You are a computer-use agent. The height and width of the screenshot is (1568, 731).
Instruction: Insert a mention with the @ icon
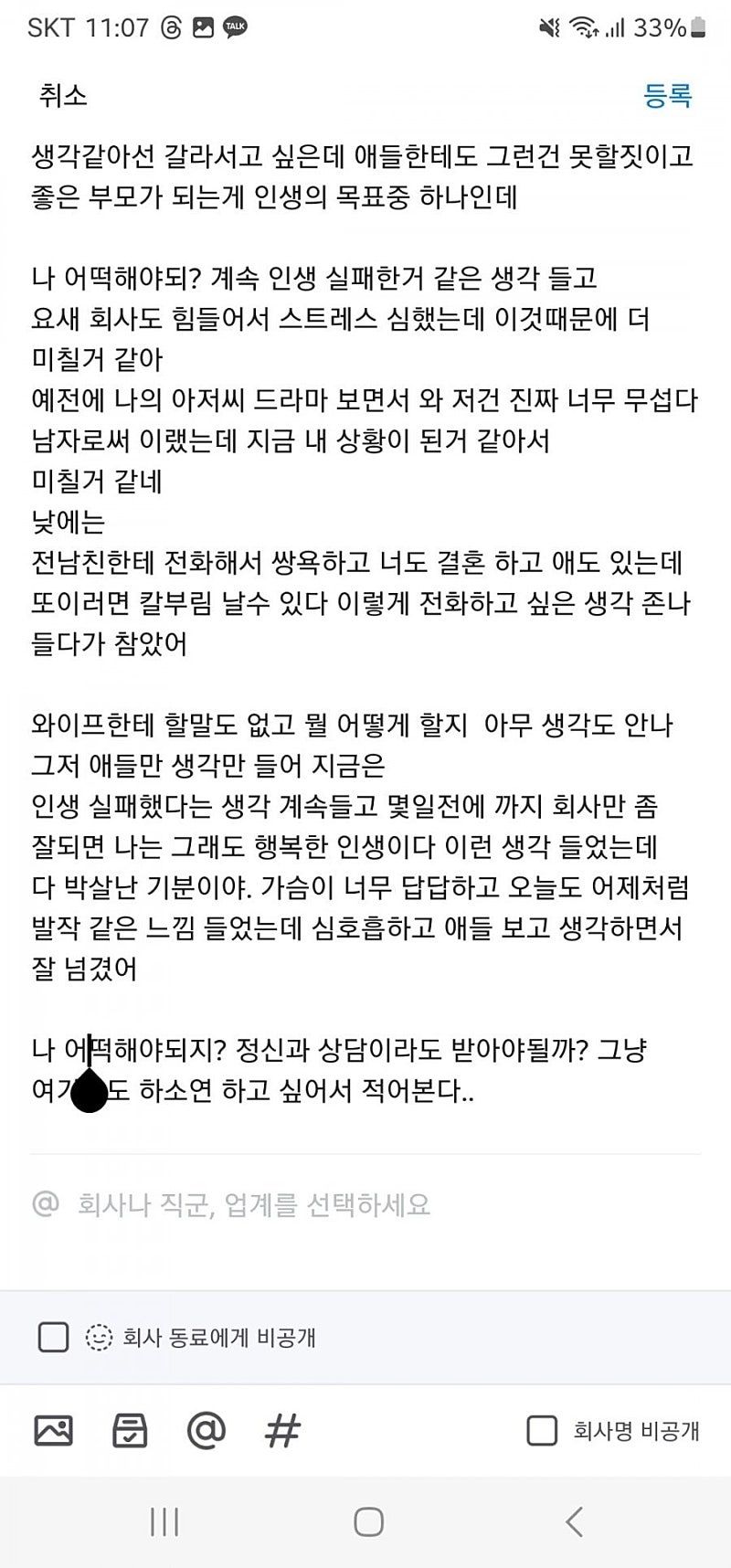[206, 1430]
